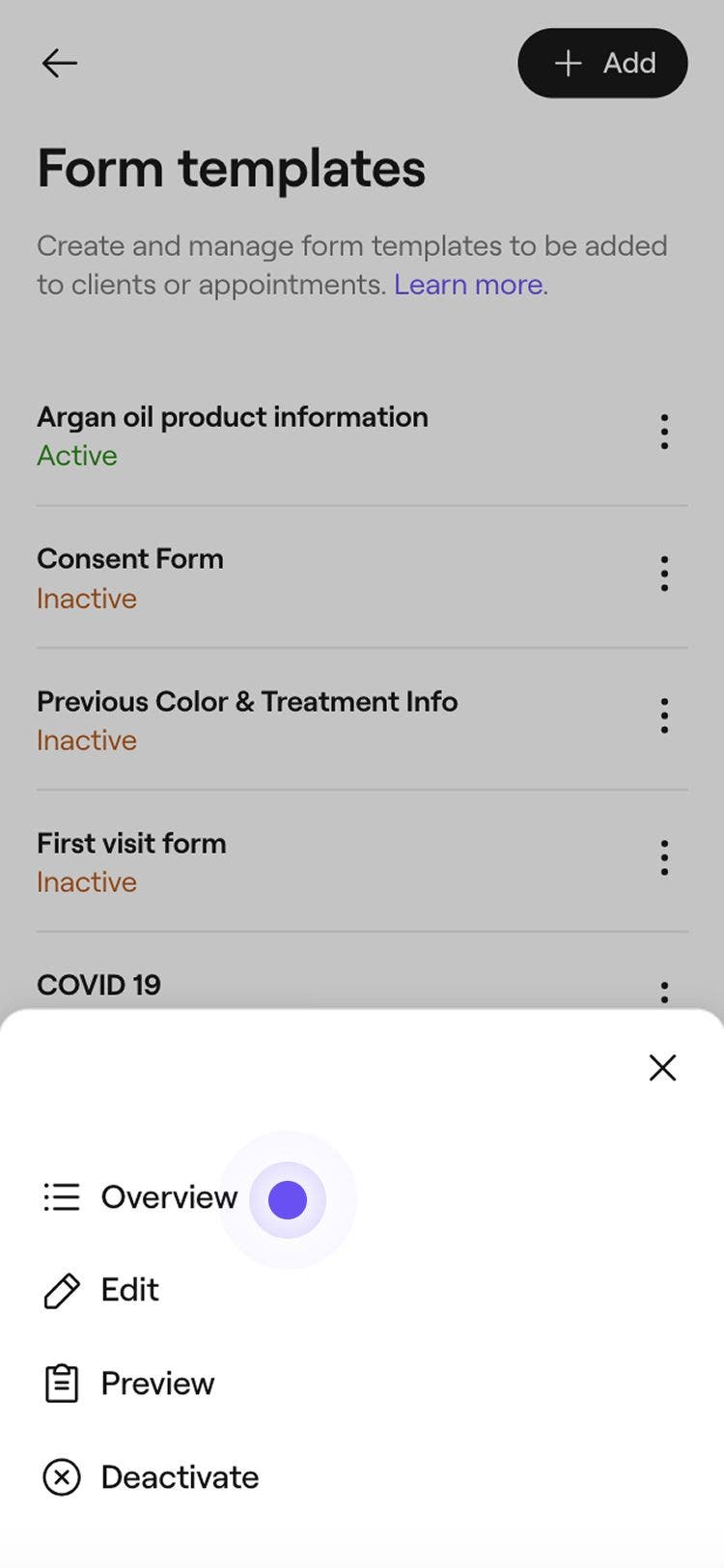Select Preview from the action menu
Viewport: 724px width, 1568px height.
pos(156,1382)
